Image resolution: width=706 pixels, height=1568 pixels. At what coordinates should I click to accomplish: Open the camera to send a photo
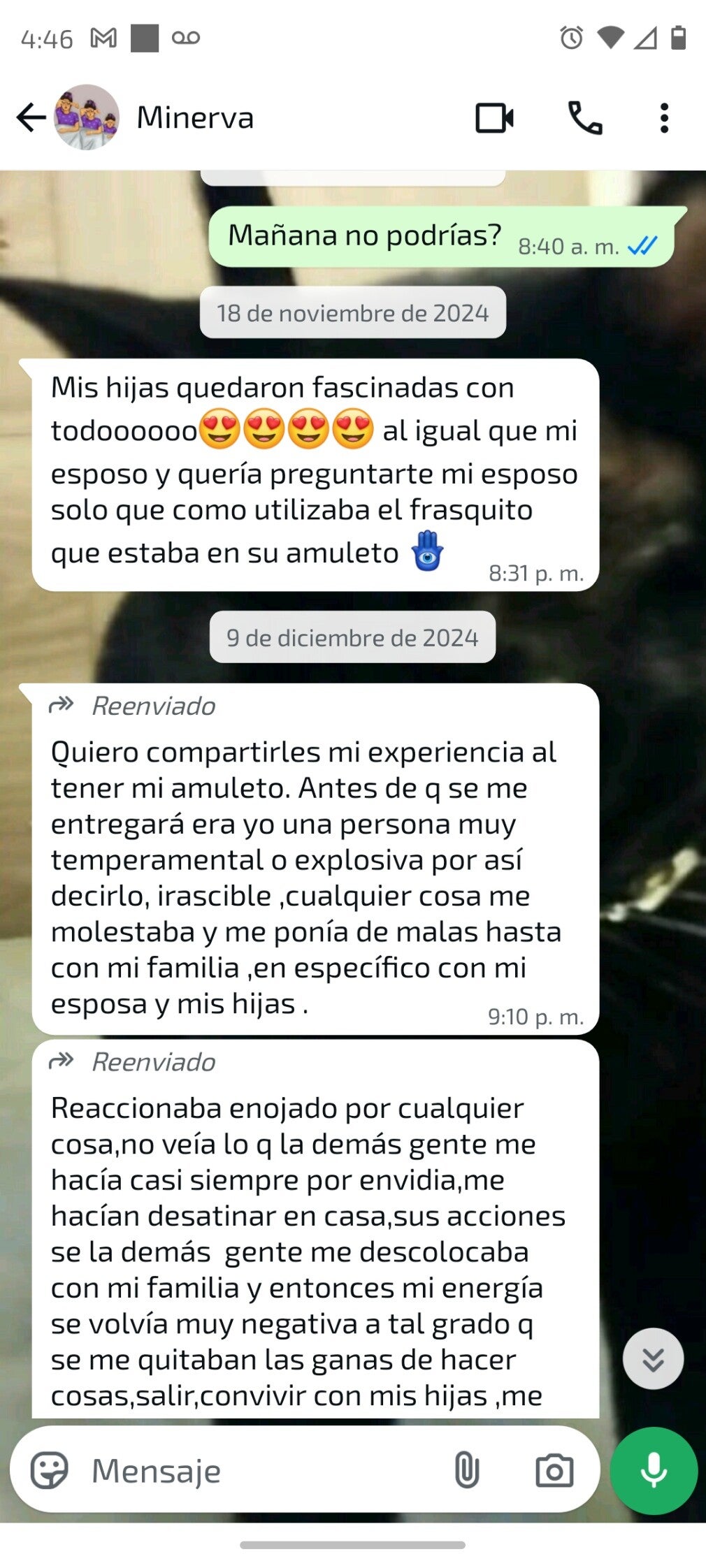click(554, 1471)
